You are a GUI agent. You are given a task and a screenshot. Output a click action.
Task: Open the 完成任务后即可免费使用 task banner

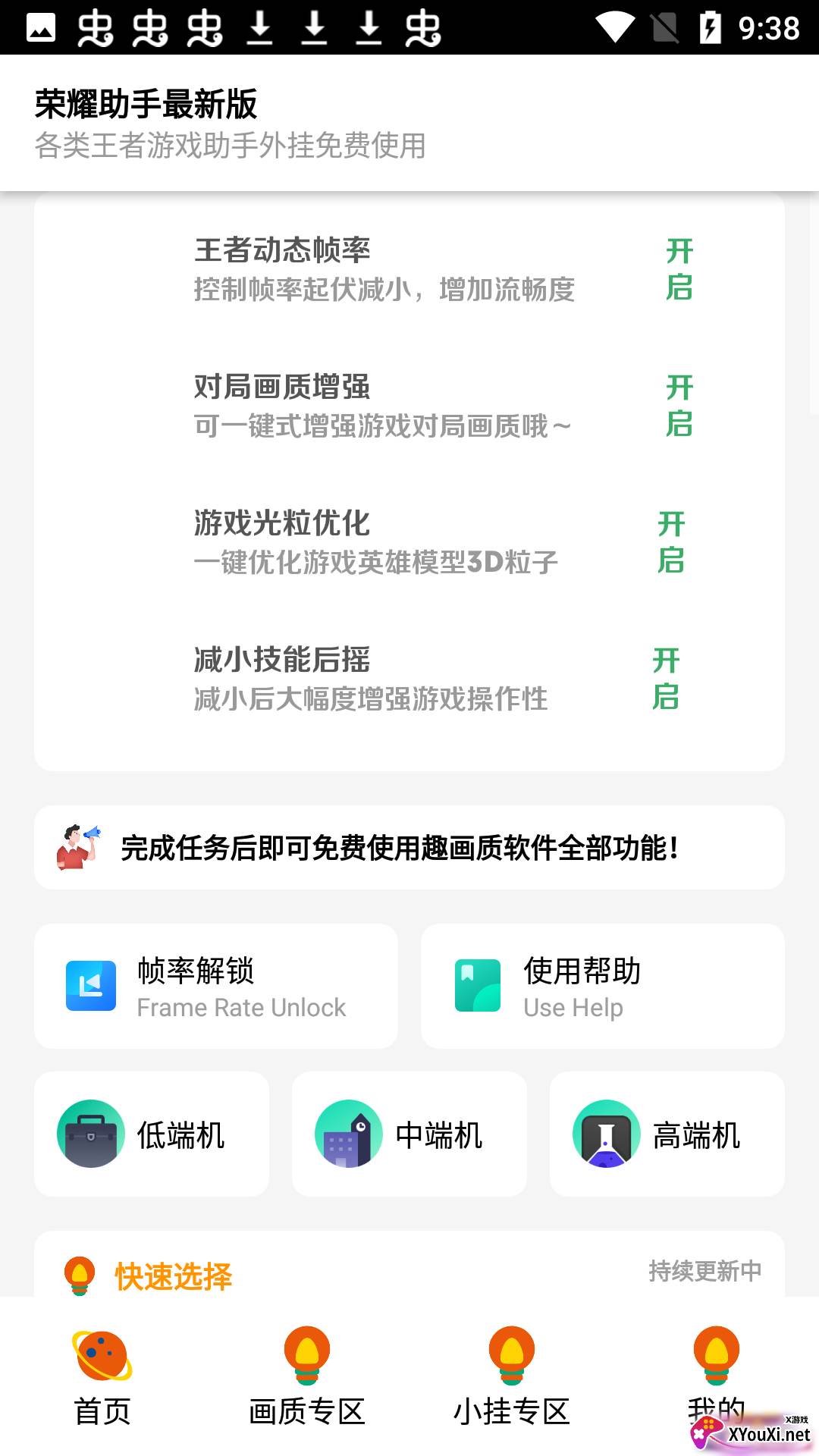coord(409,848)
